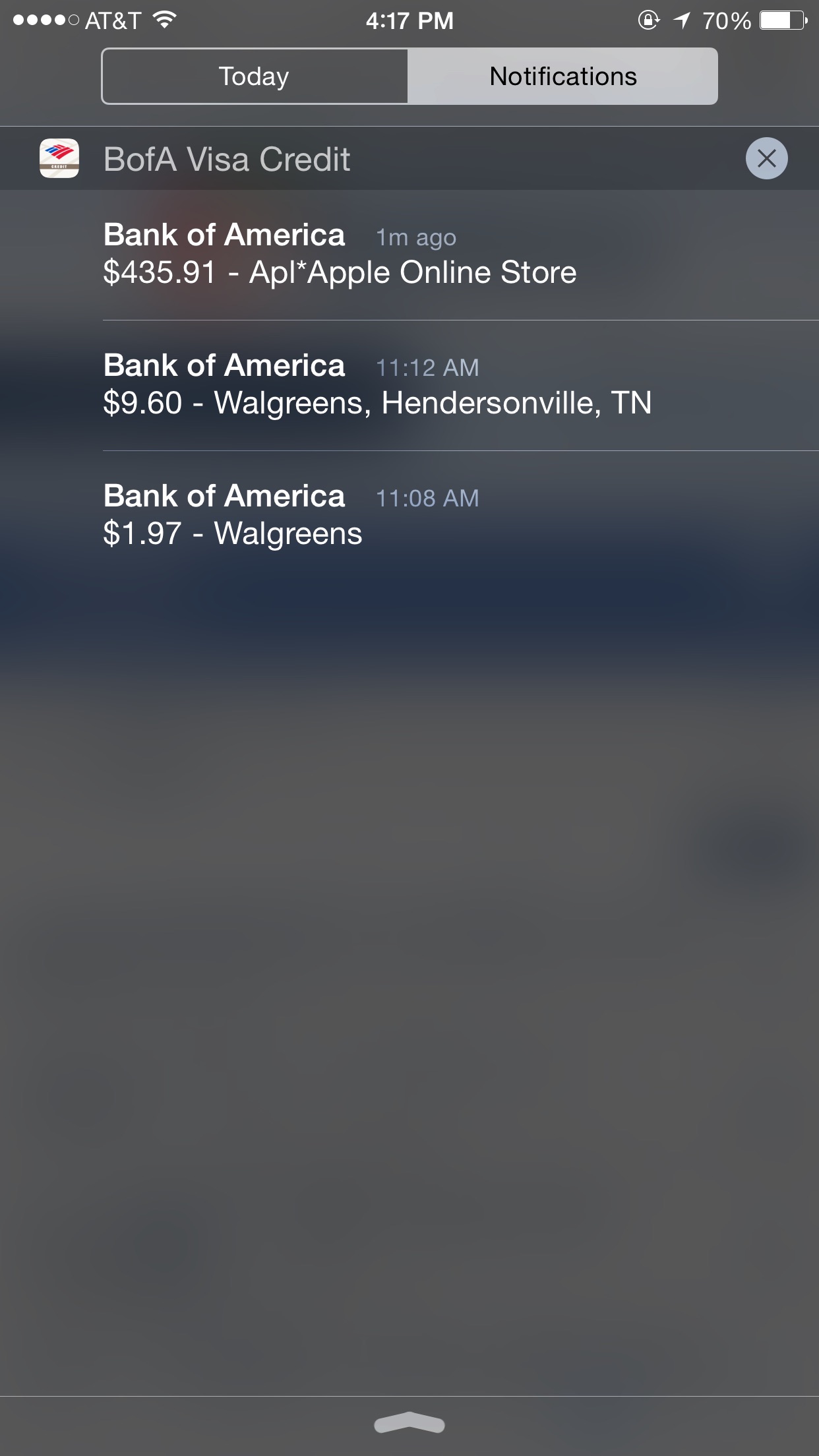Tap the bottom grabber handle
The width and height of the screenshot is (819, 1456).
[409, 1423]
